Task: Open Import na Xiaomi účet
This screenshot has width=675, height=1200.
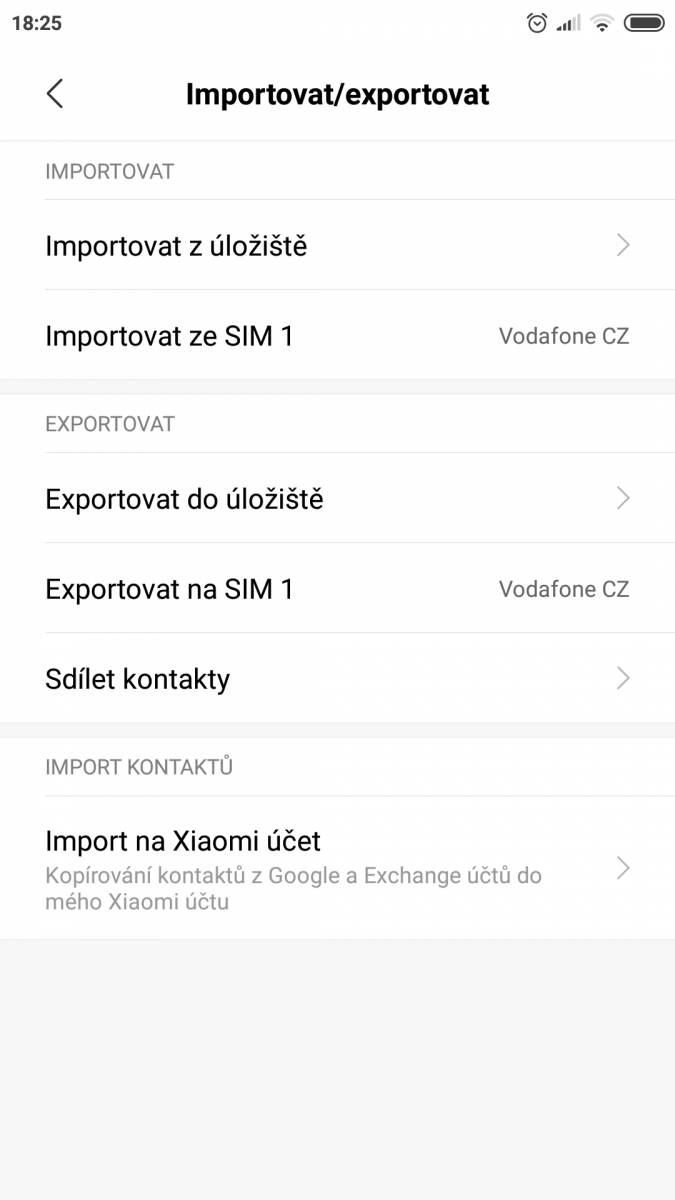Action: [x=337, y=868]
